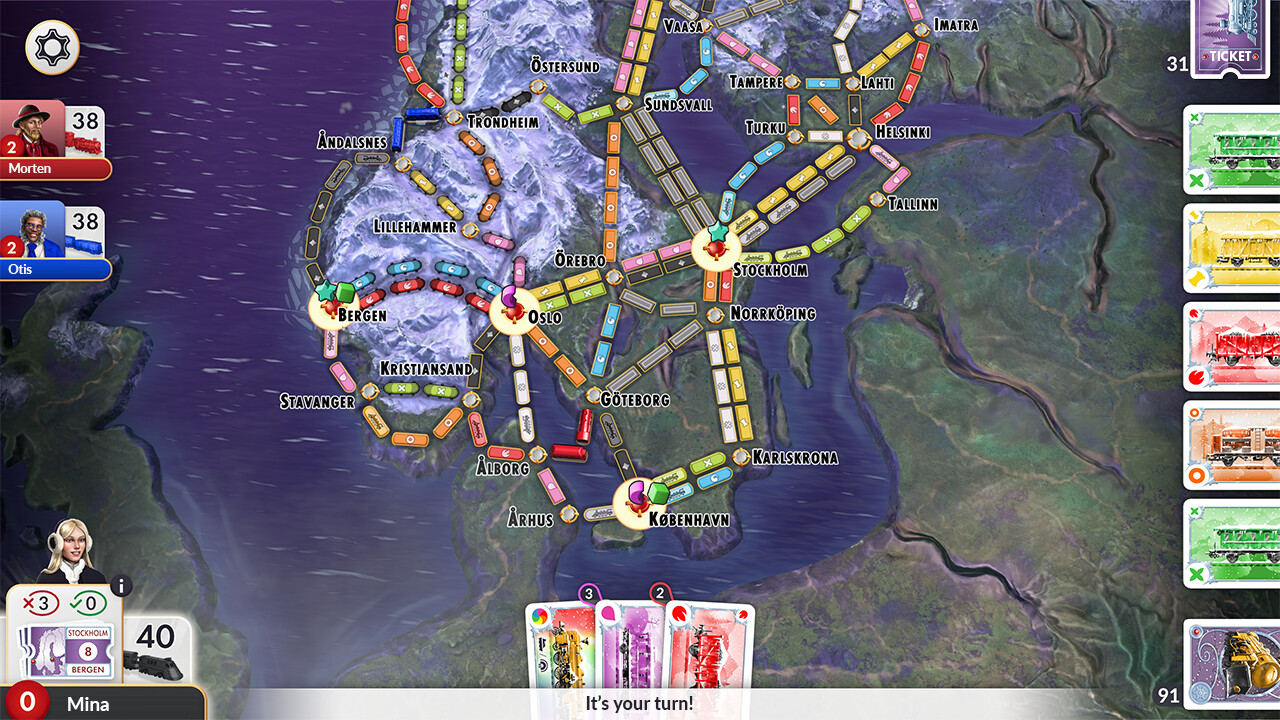The height and width of the screenshot is (720, 1280).
Task: Take the face-up yellow train card
Action: pos(1231,247)
